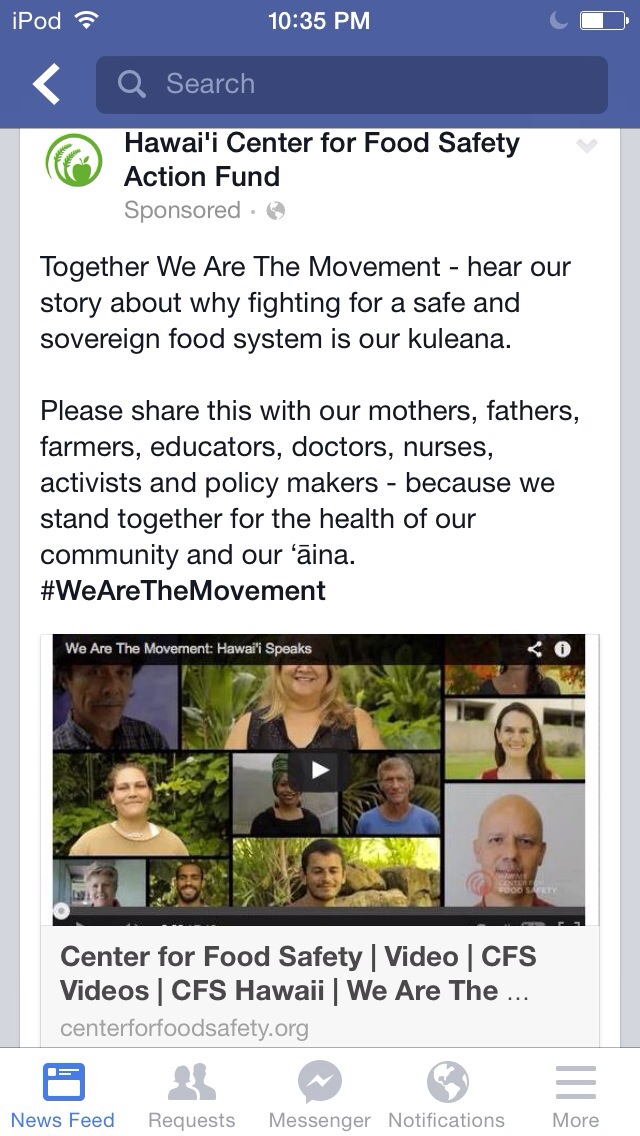Share the video using its share icon

click(534, 649)
